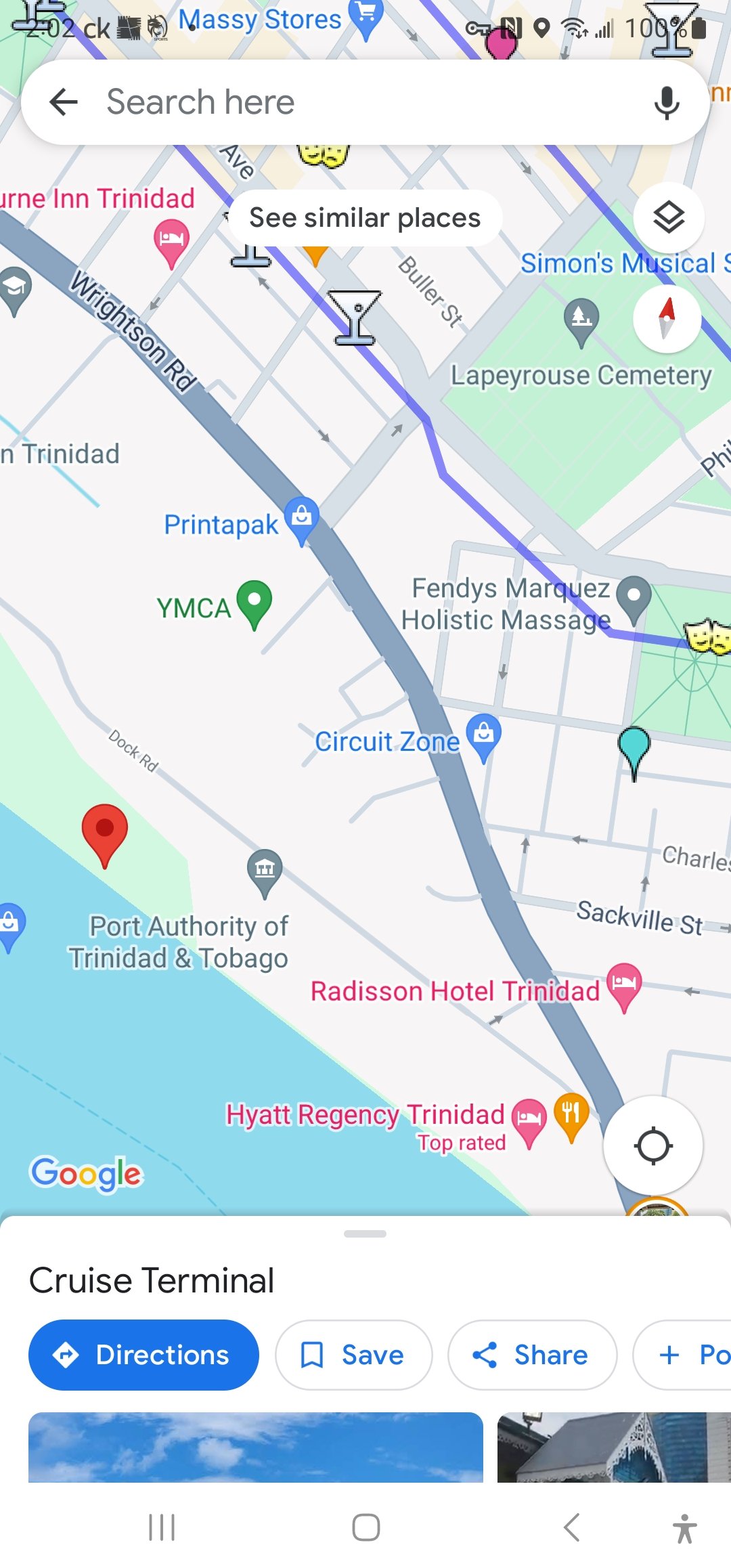Viewport: 731px width, 1568px height.
Task: Save Cruise Terminal to a list
Action: (x=353, y=1355)
